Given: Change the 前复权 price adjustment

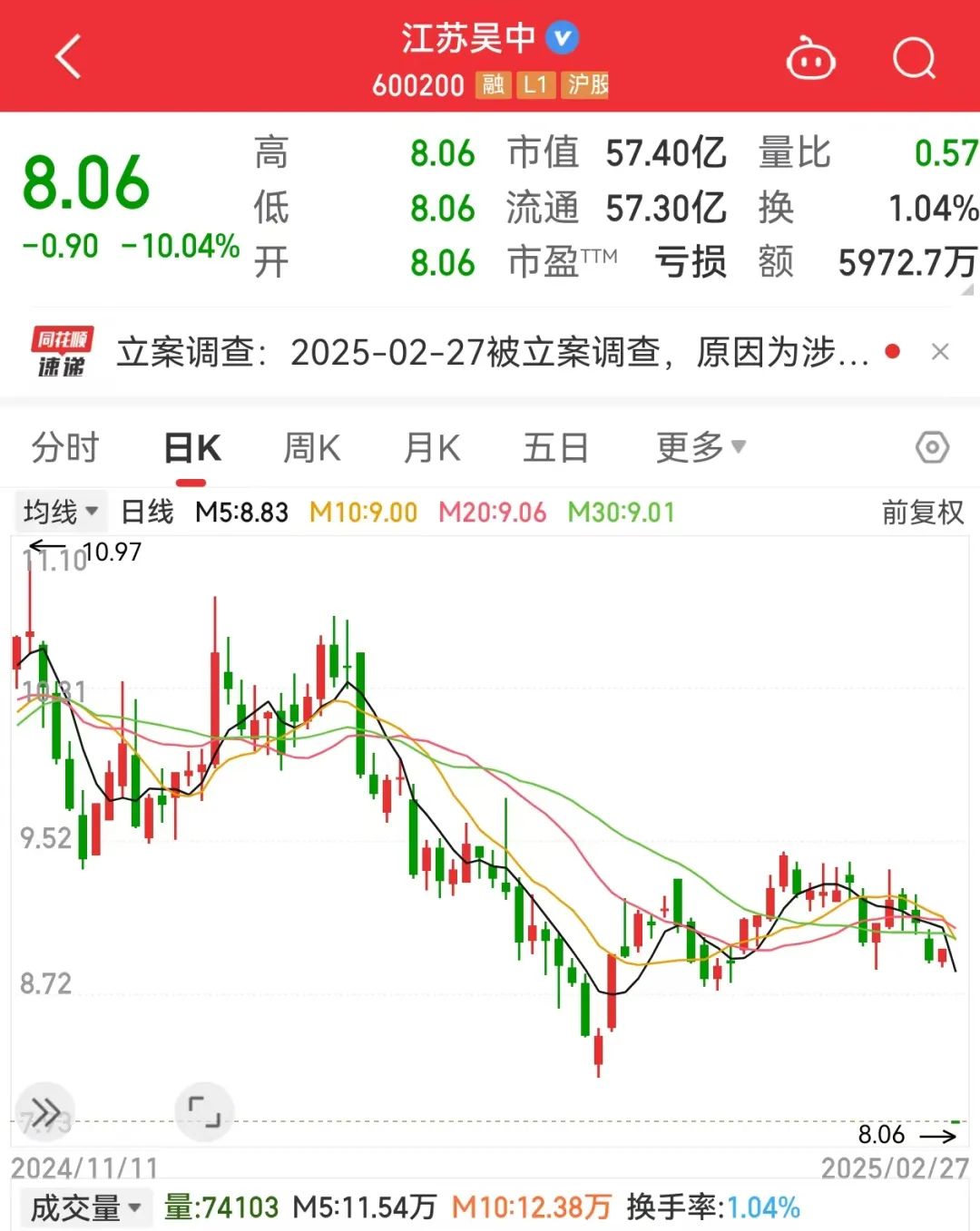Looking at the screenshot, I should (922, 513).
